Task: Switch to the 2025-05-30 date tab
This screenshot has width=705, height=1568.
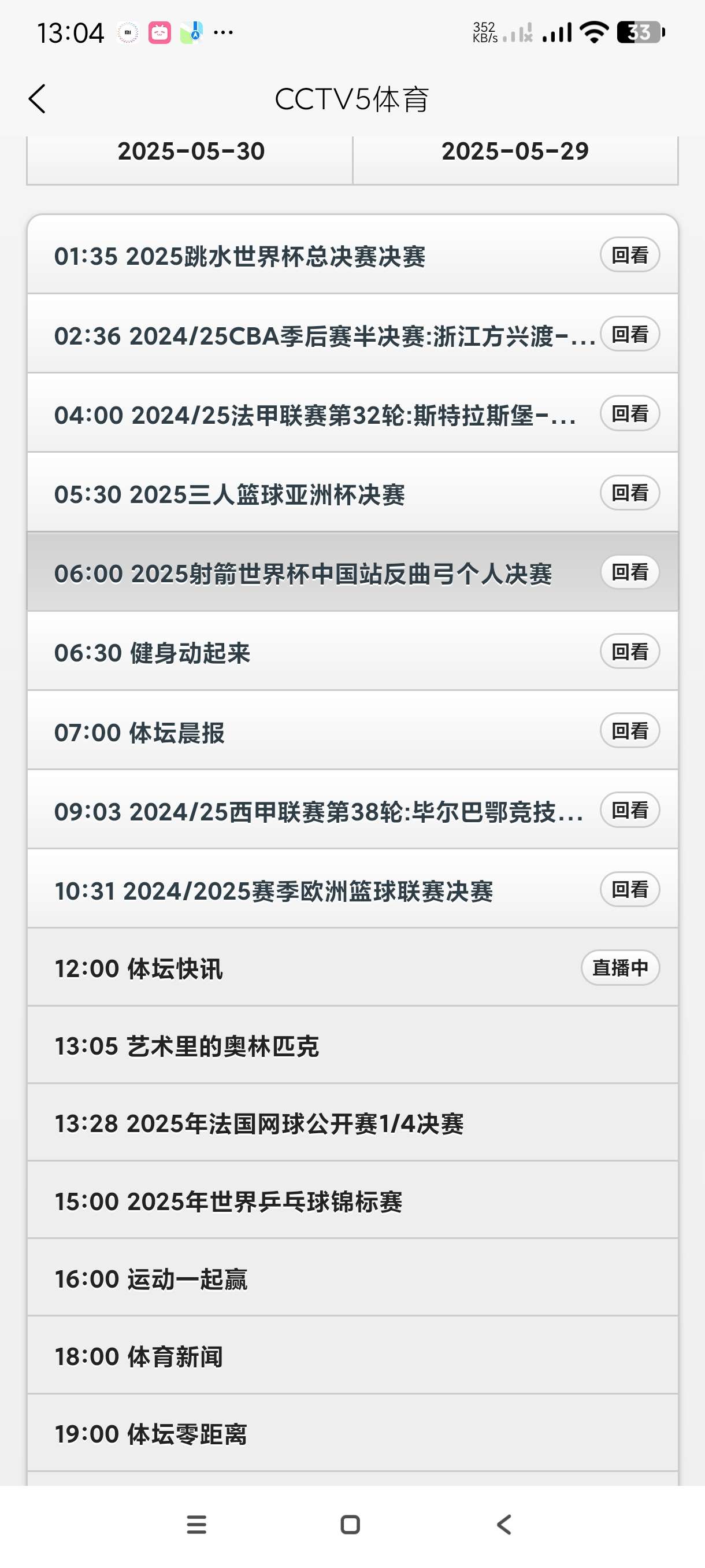Action: 190,152
